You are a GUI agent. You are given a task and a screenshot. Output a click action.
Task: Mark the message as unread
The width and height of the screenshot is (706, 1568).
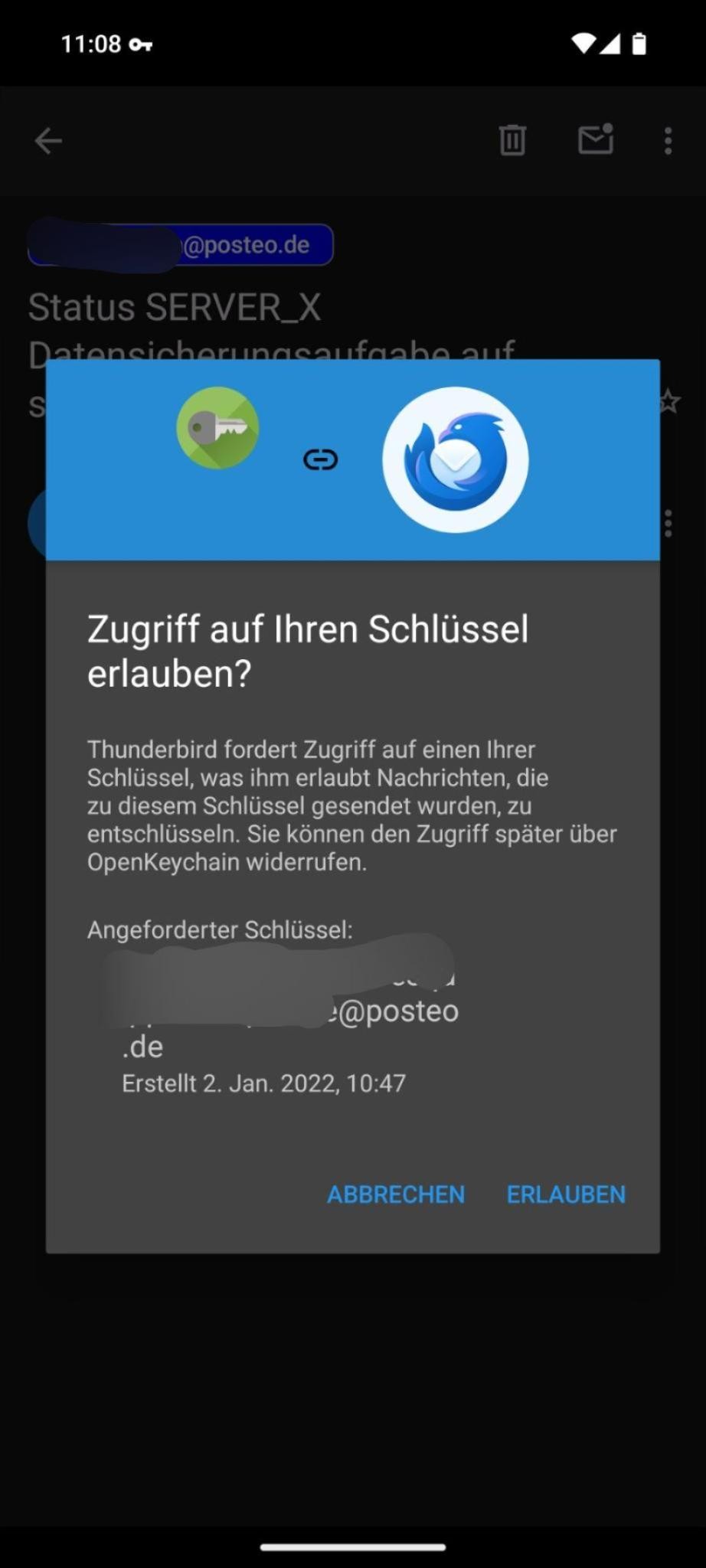tap(596, 139)
